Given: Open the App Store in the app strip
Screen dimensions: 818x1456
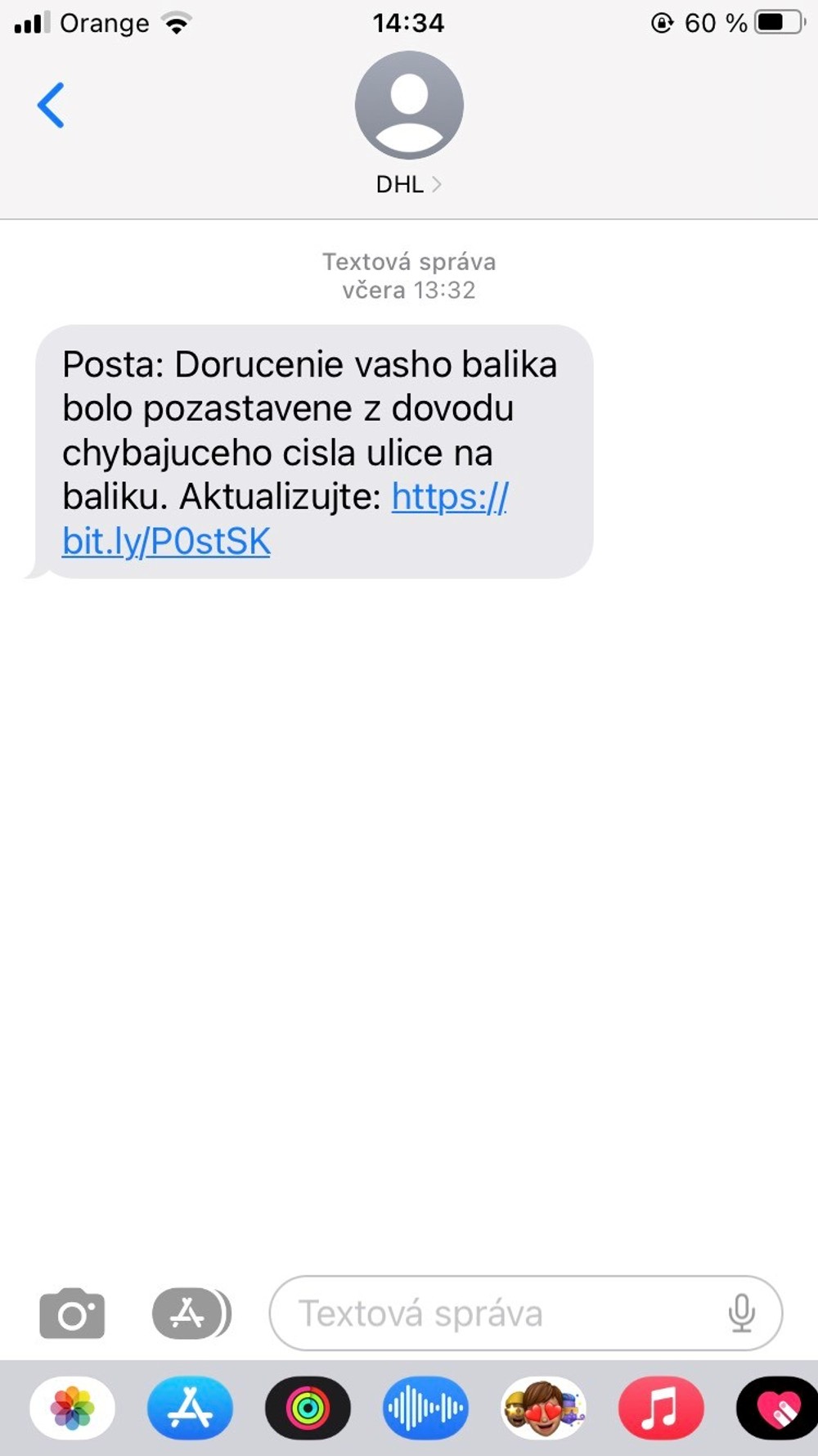Looking at the screenshot, I should (x=190, y=1409).
